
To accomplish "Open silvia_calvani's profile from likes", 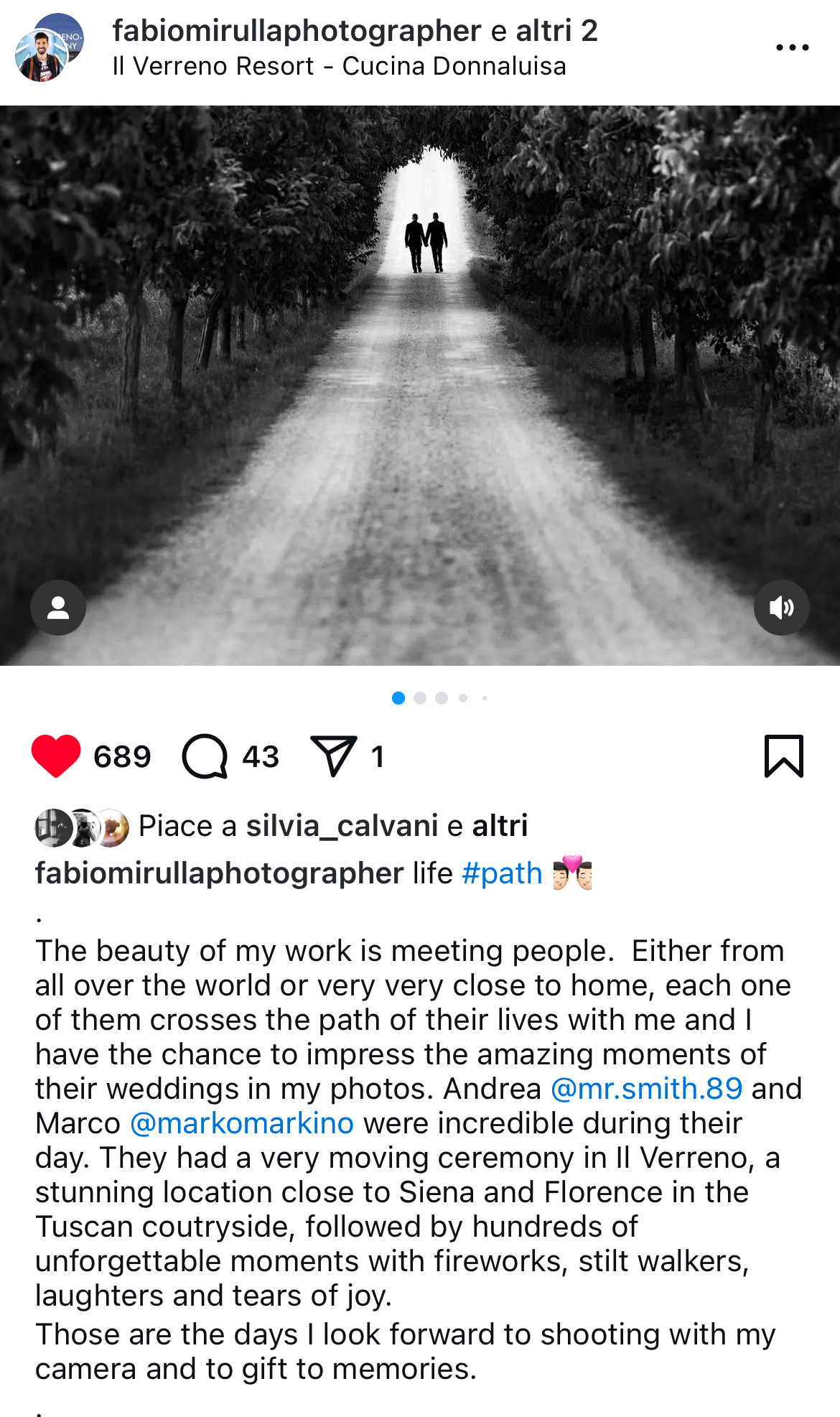I will (342, 826).
